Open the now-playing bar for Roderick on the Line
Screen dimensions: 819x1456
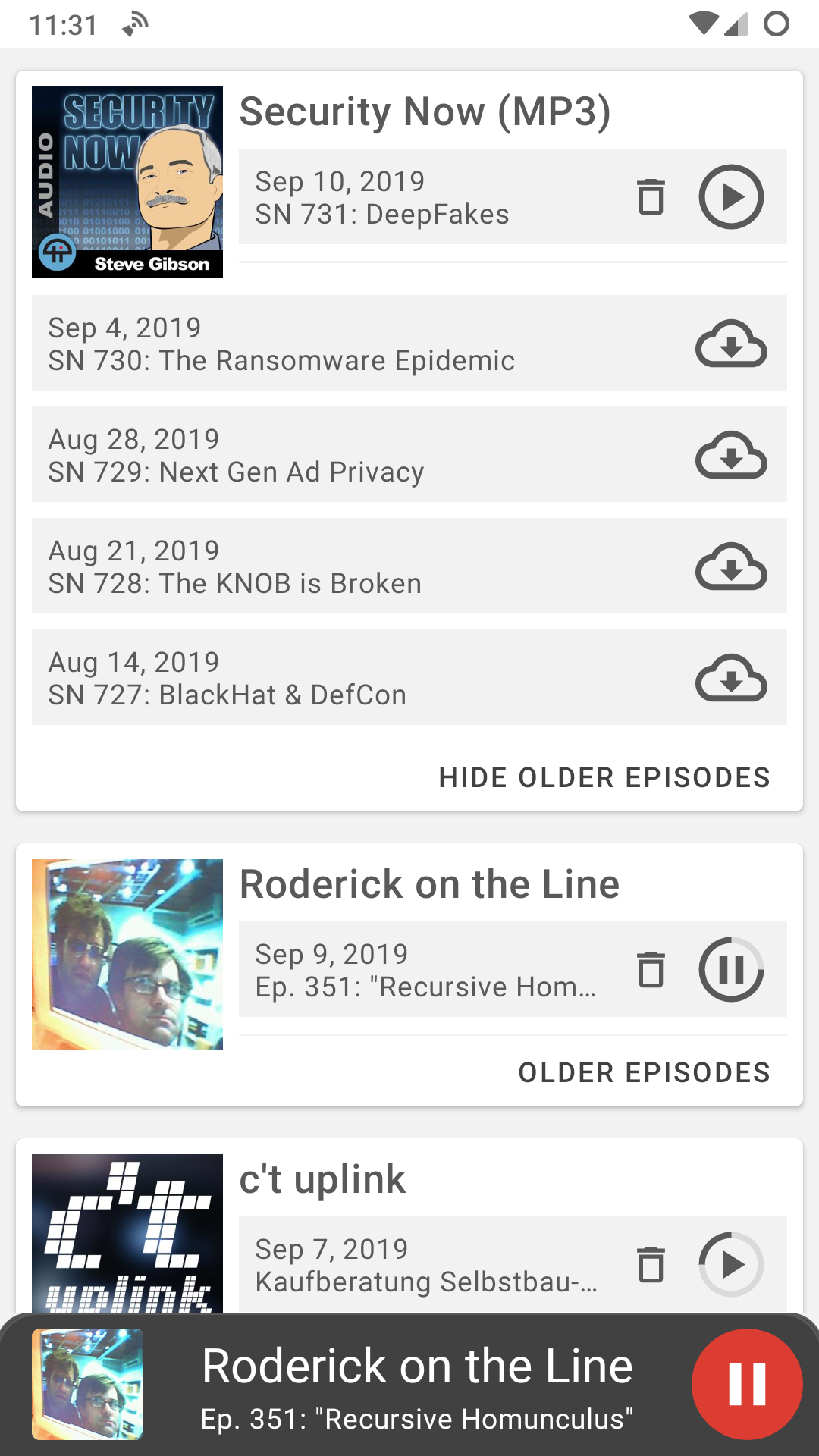417,1384
